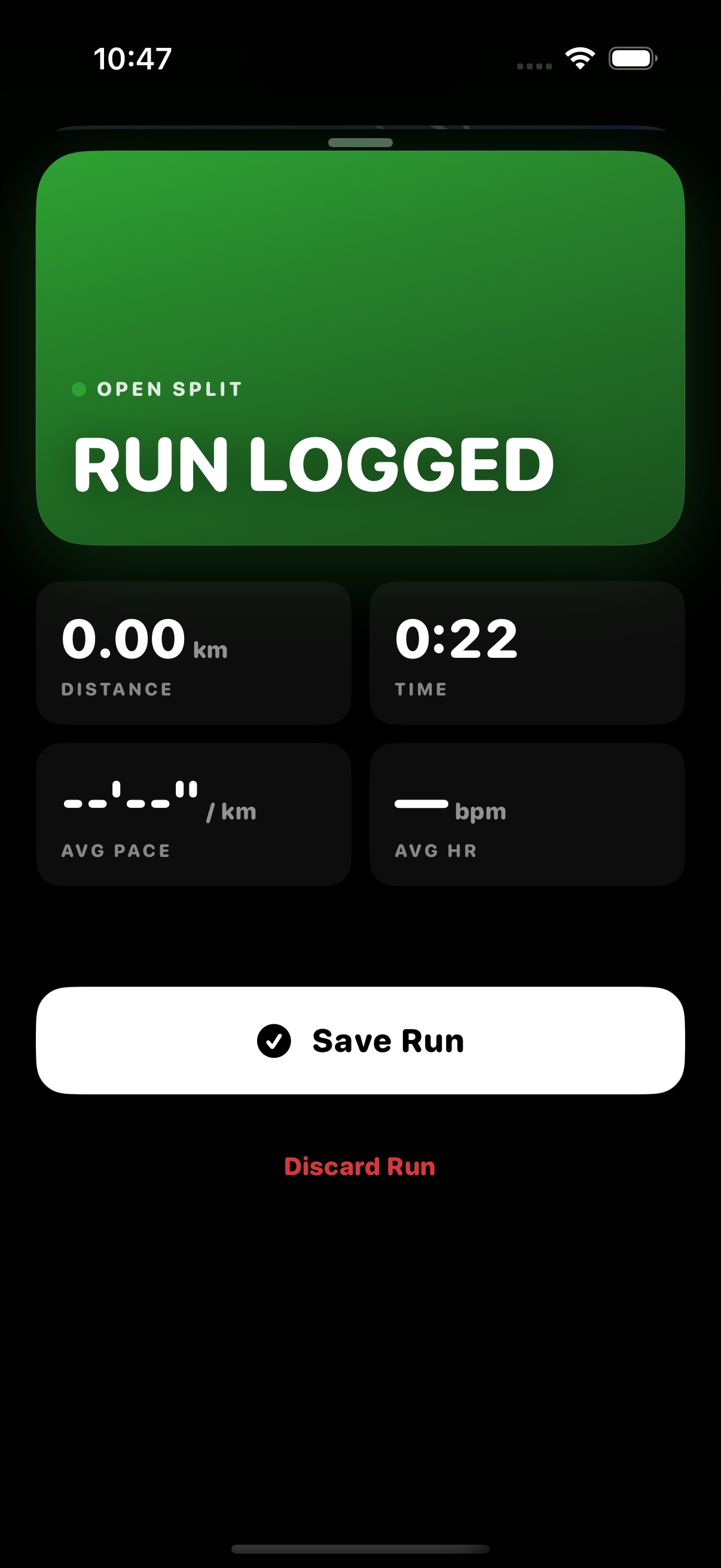Viewport: 721px width, 1568px height.
Task: Tap the dash icon next to bpm
Action: tap(421, 804)
